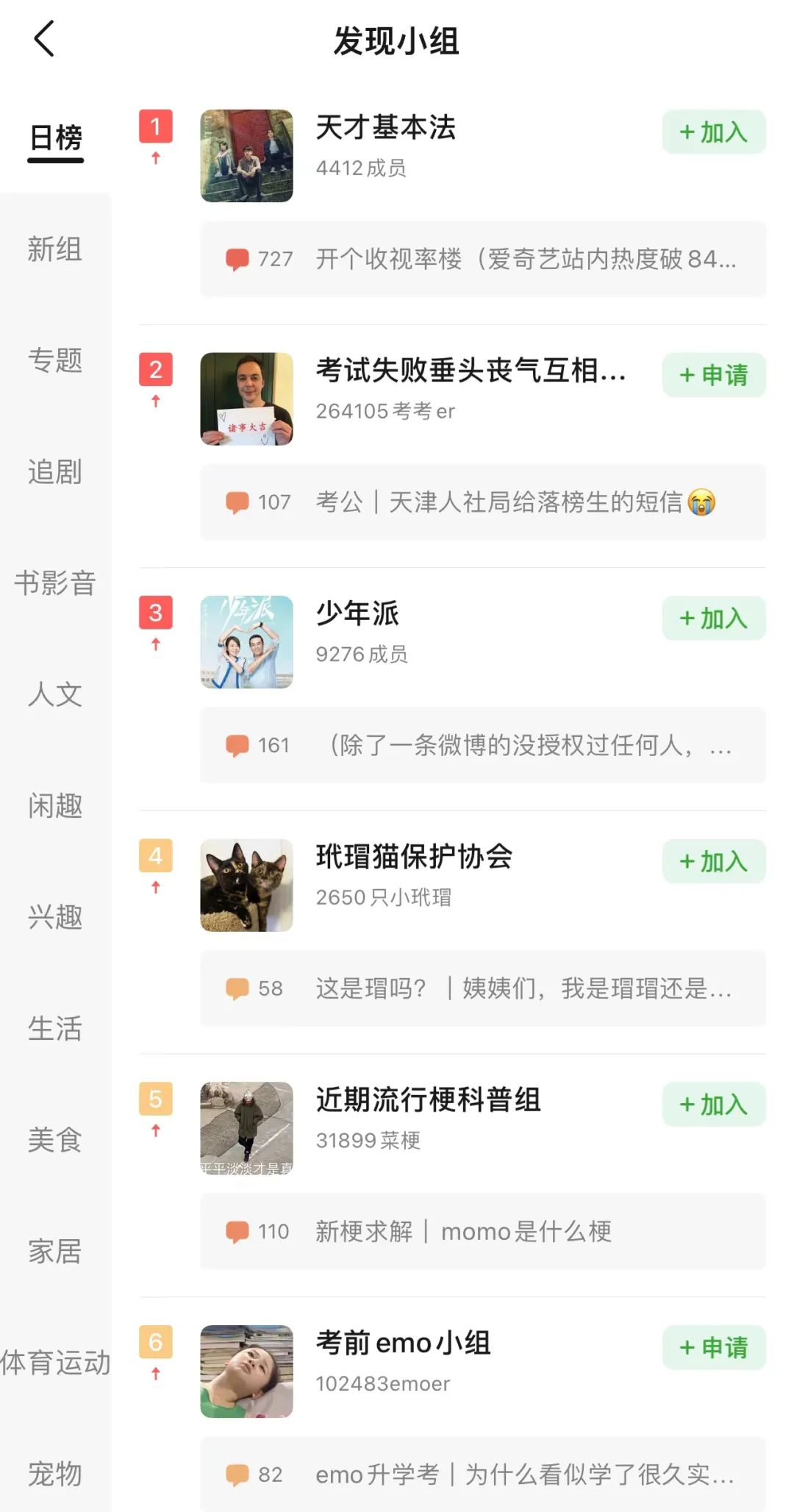This screenshot has width=794, height=1512.
Task: Select the 专题 category
Action: [x=55, y=360]
